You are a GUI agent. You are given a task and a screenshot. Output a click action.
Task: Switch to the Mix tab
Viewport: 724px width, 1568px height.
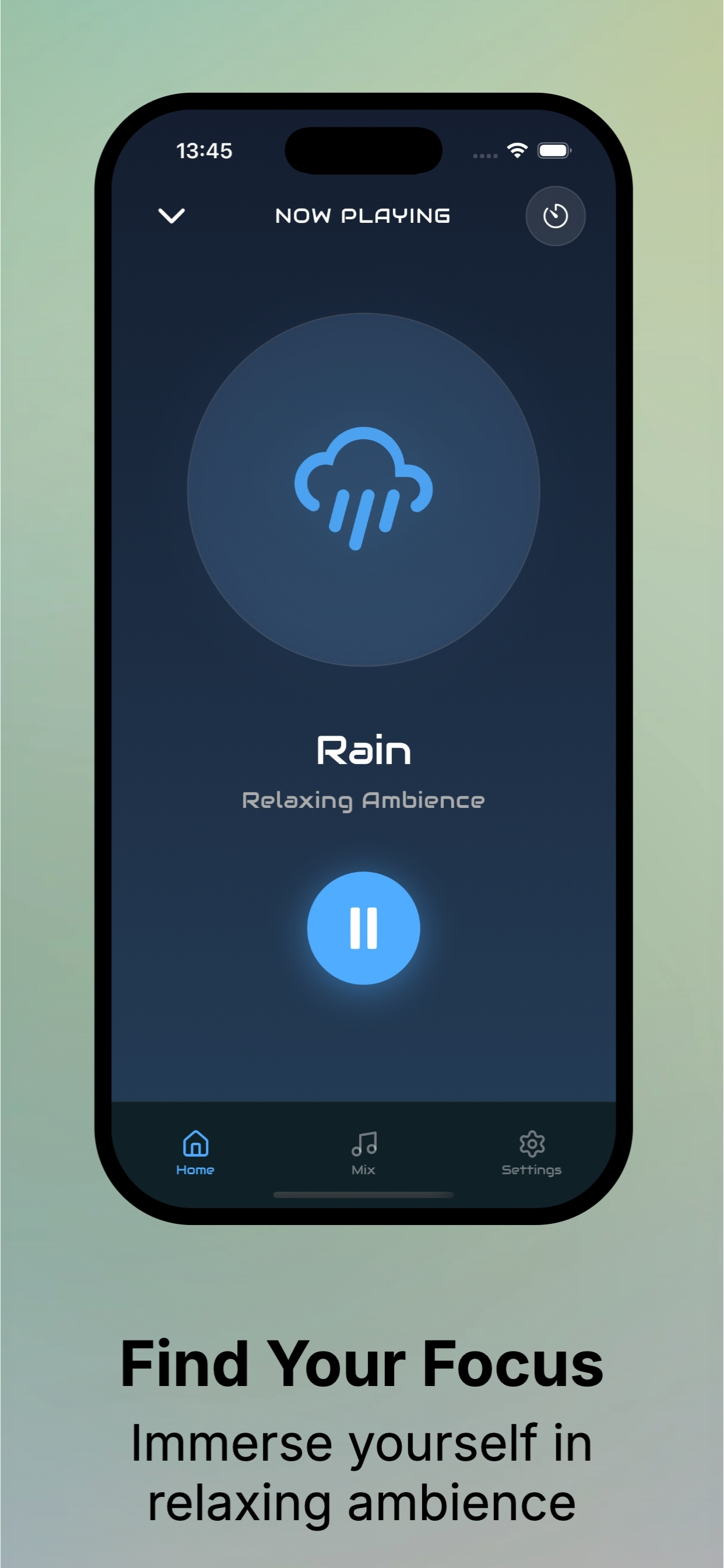(363, 1151)
